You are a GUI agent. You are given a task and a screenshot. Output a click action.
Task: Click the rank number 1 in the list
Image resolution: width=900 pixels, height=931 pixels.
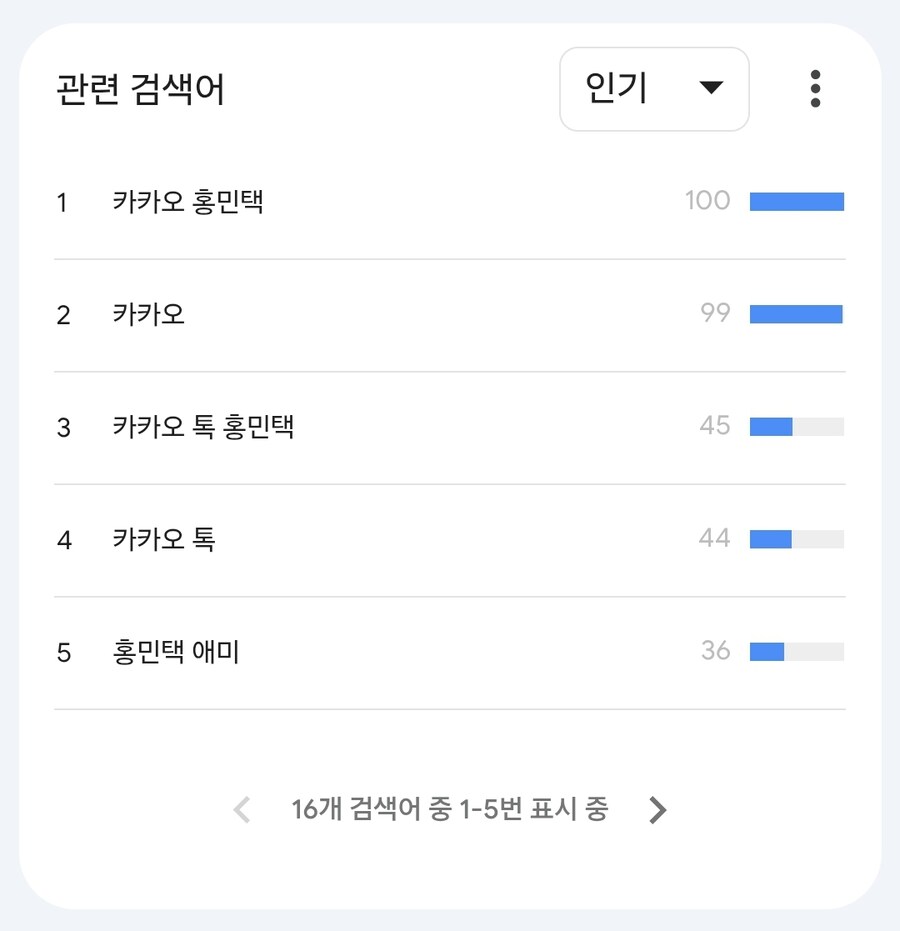coord(62,202)
